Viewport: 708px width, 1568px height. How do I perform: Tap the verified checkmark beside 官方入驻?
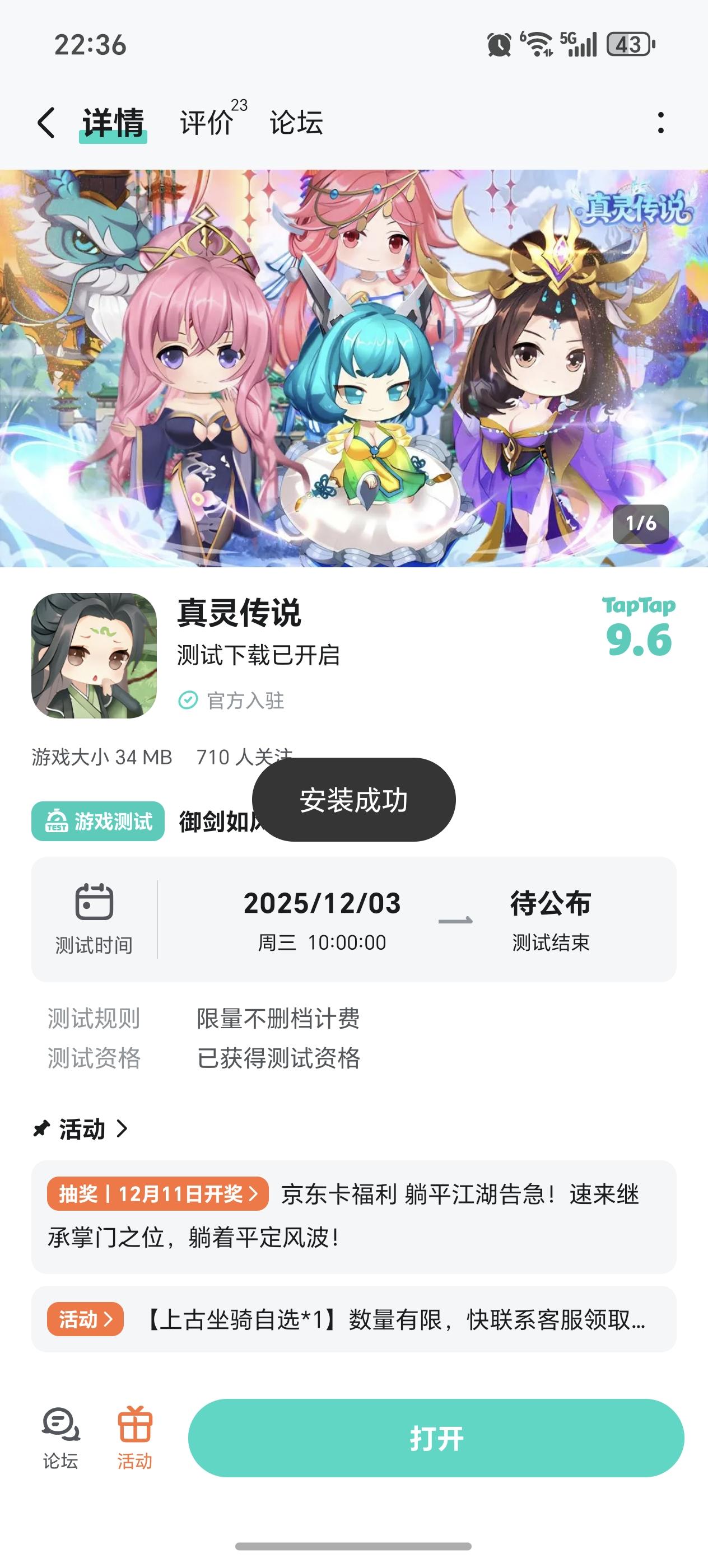coord(189,700)
